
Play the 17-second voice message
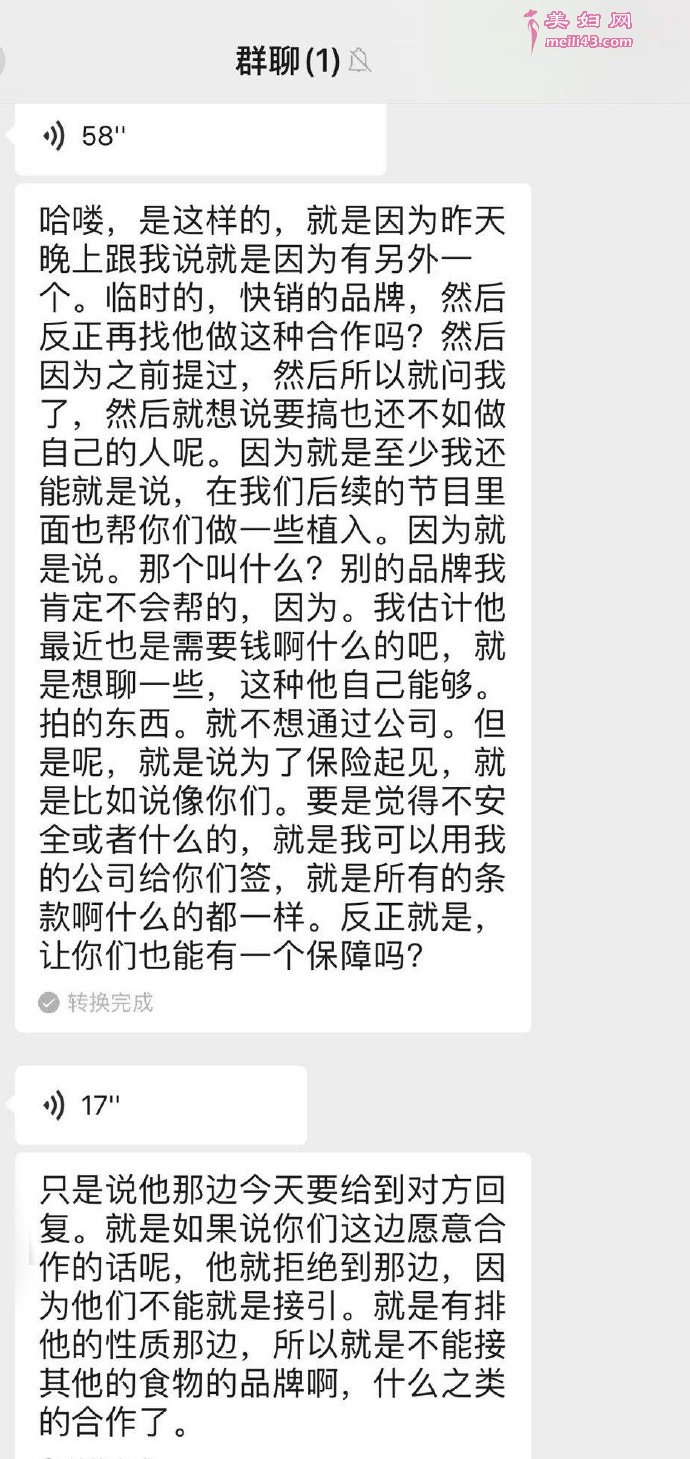[160, 1106]
